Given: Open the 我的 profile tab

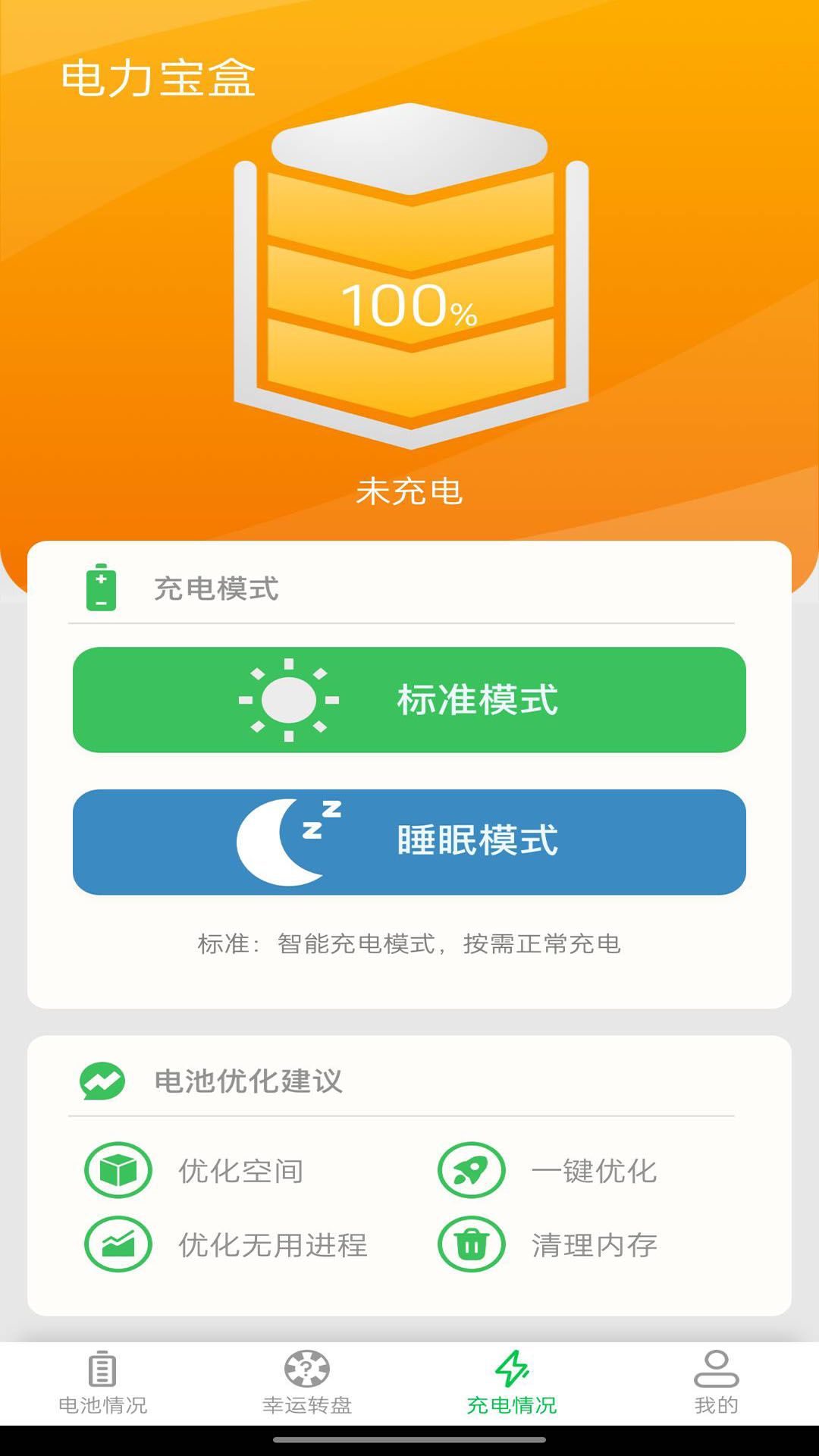Looking at the screenshot, I should point(717,1384).
